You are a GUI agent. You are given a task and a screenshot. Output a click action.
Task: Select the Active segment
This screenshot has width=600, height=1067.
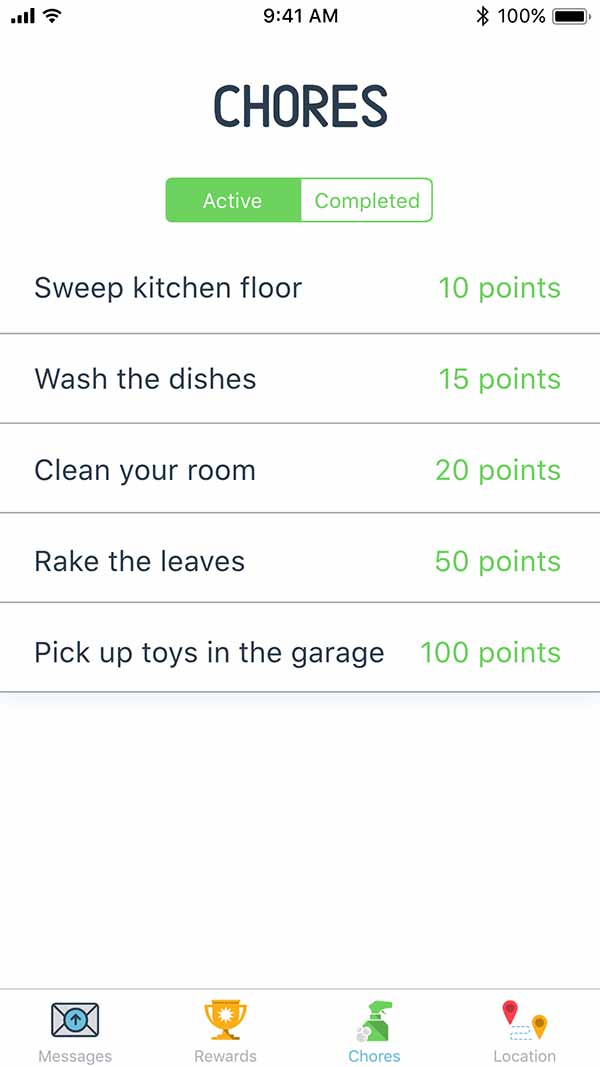pyautogui.click(x=233, y=200)
